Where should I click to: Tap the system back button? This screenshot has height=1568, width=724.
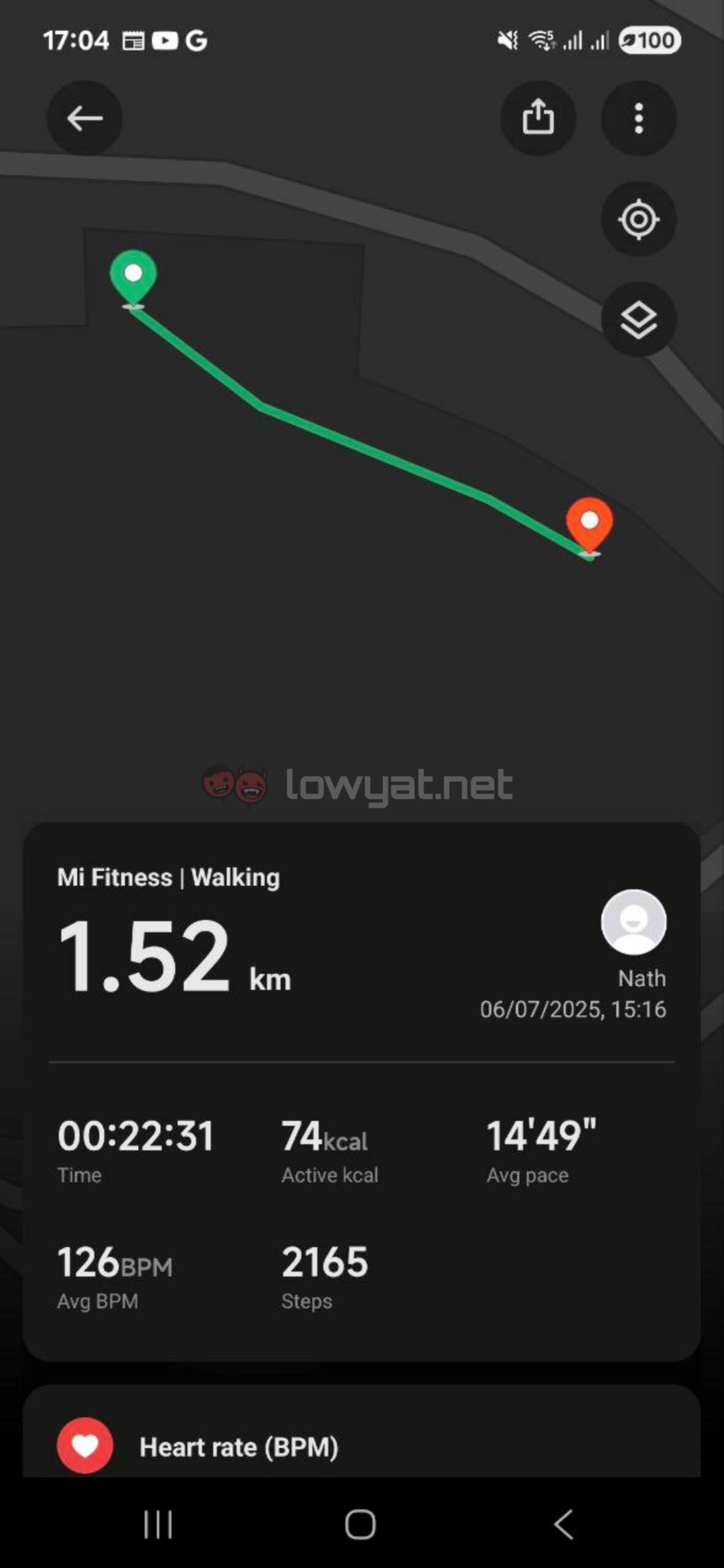coord(564,1525)
